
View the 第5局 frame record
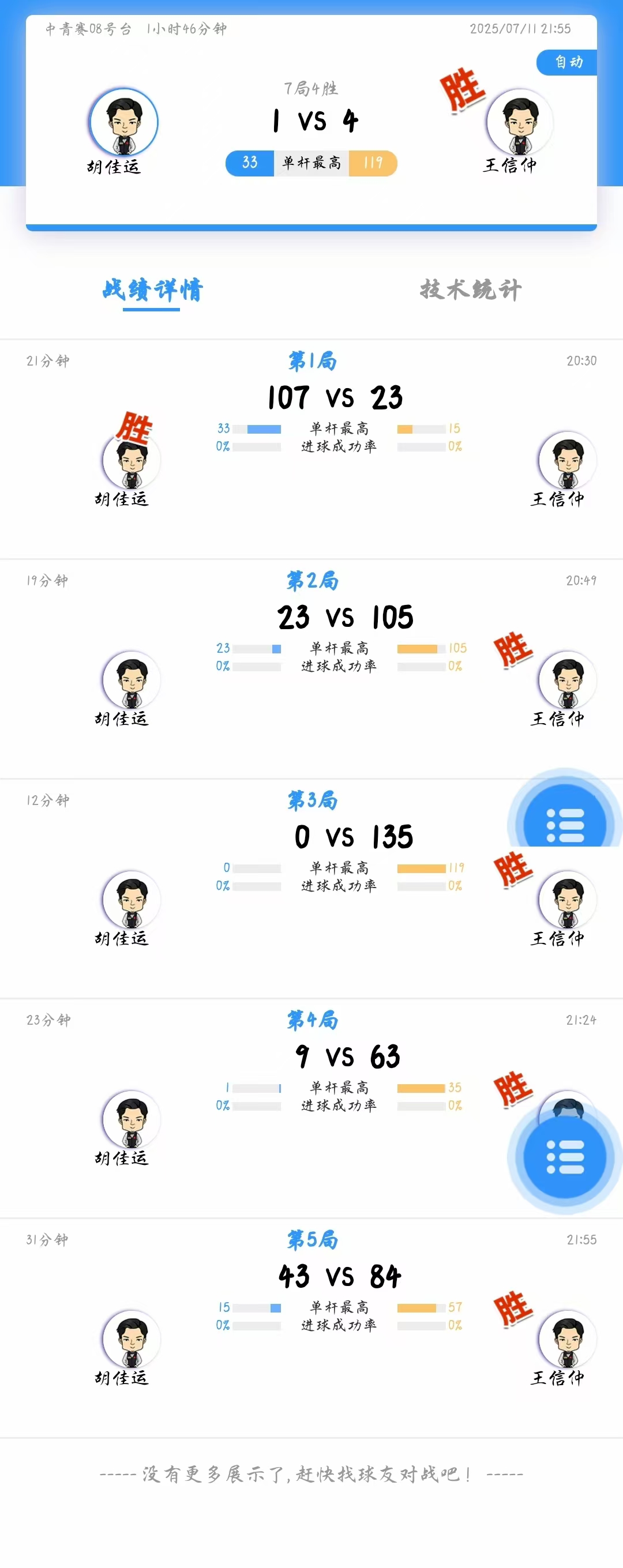click(312, 1240)
